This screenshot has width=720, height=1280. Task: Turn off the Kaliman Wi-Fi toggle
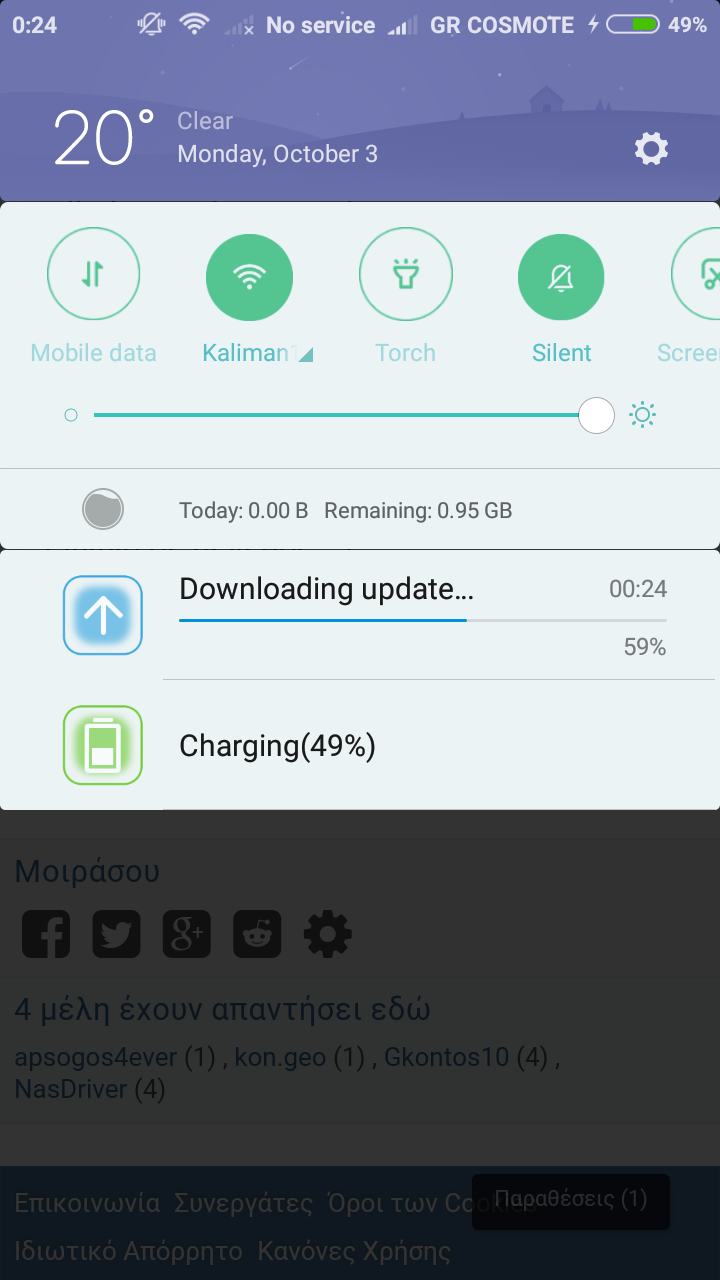[x=249, y=274]
